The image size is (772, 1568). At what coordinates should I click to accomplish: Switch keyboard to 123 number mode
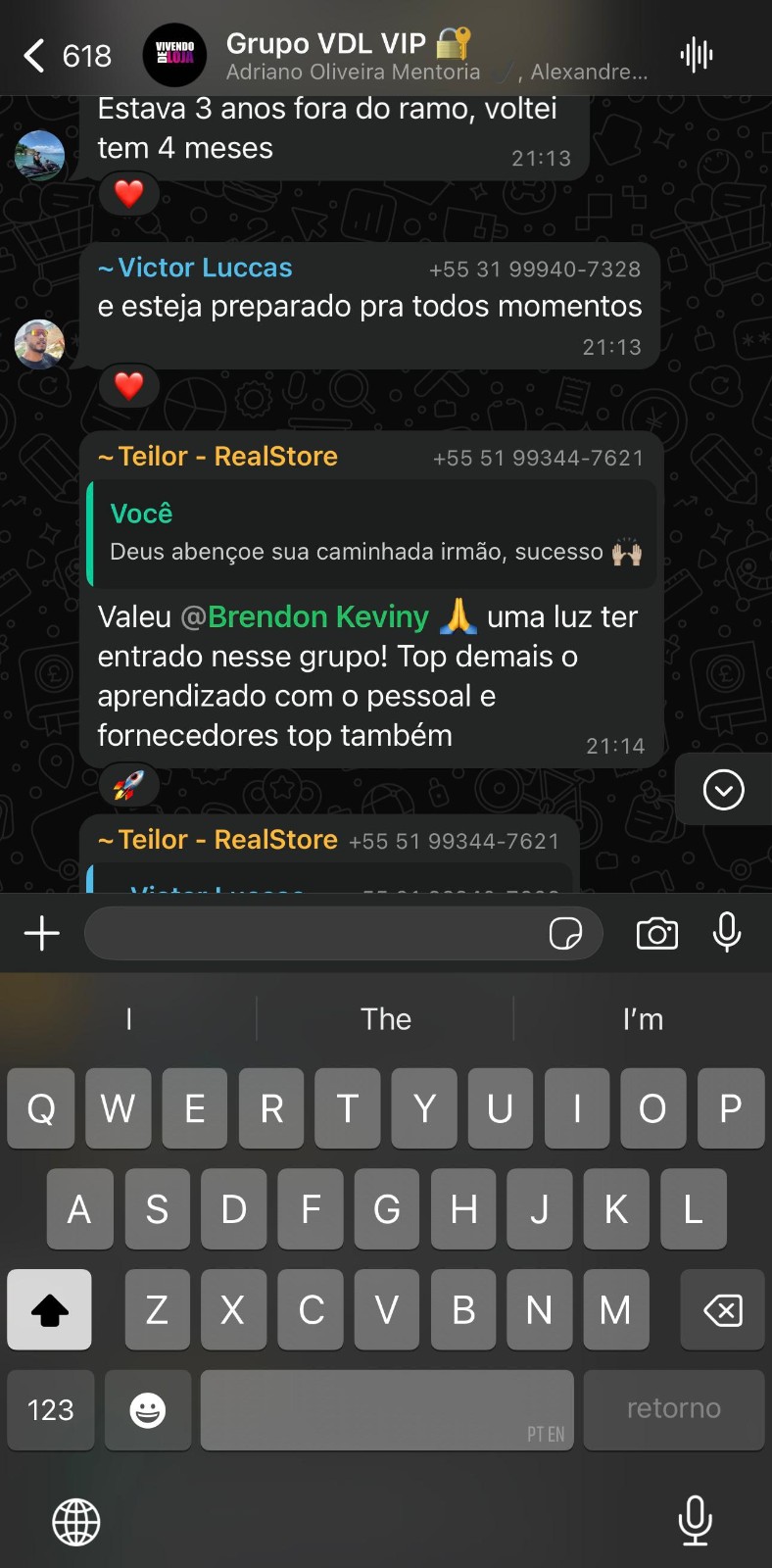click(x=50, y=1410)
